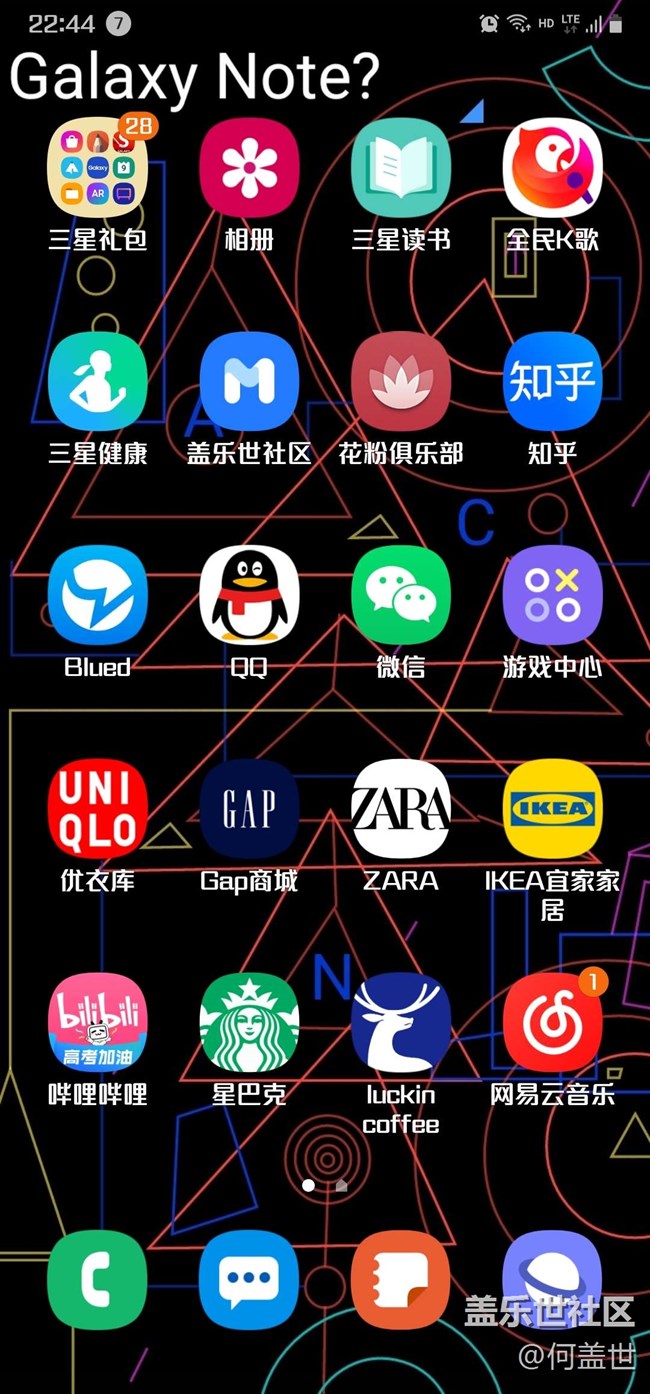Image resolution: width=650 pixels, height=1394 pixels.
Task: Open the ZARA app
Action: pos(401,809)
